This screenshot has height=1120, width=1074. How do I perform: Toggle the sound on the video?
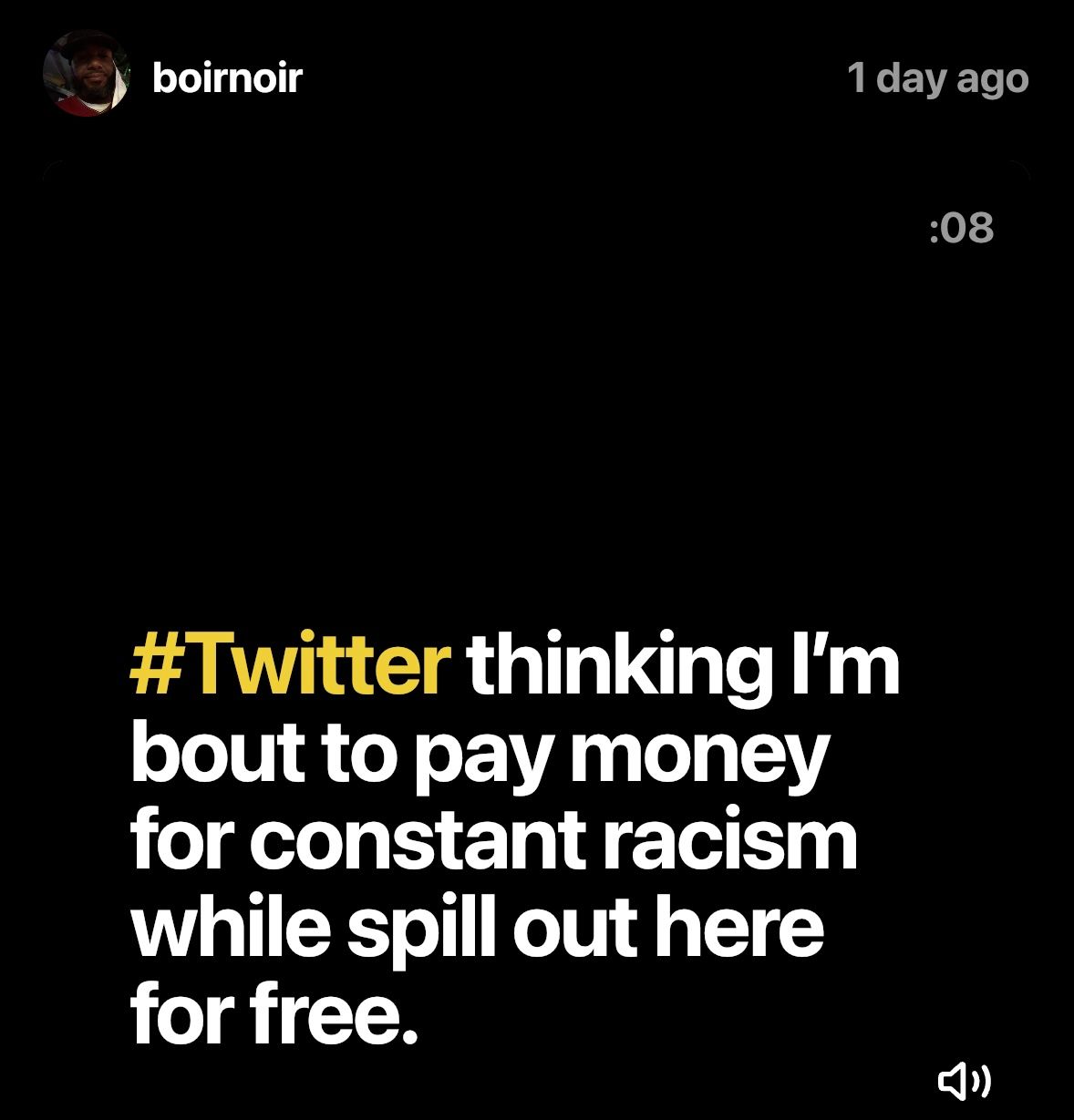click(x=965, y=1081)
